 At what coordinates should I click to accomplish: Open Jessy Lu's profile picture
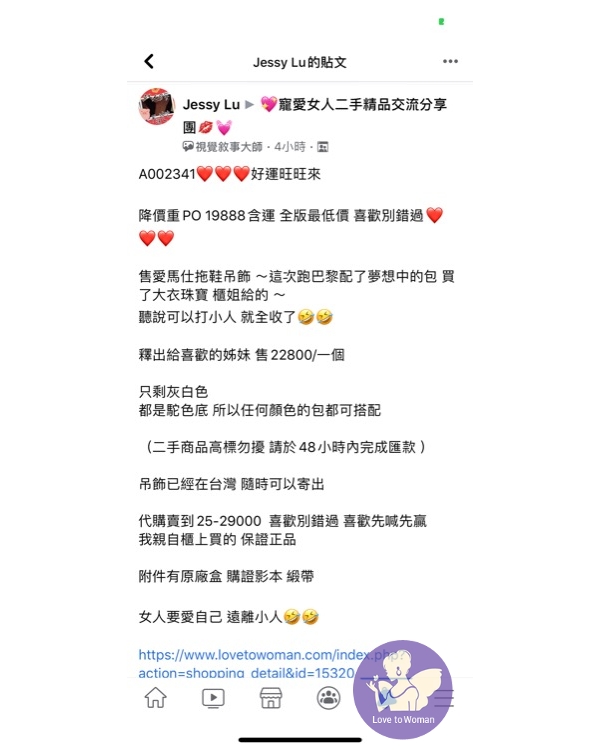point(156,108)
